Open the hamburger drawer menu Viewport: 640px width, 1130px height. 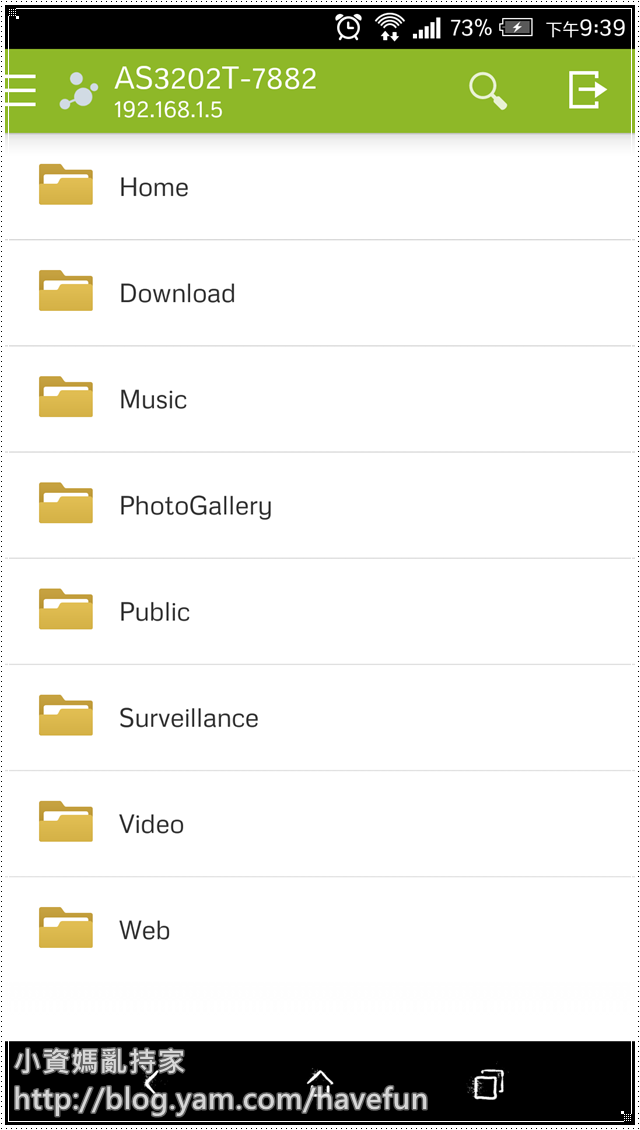pyautogui.click(x=21, y=90)
